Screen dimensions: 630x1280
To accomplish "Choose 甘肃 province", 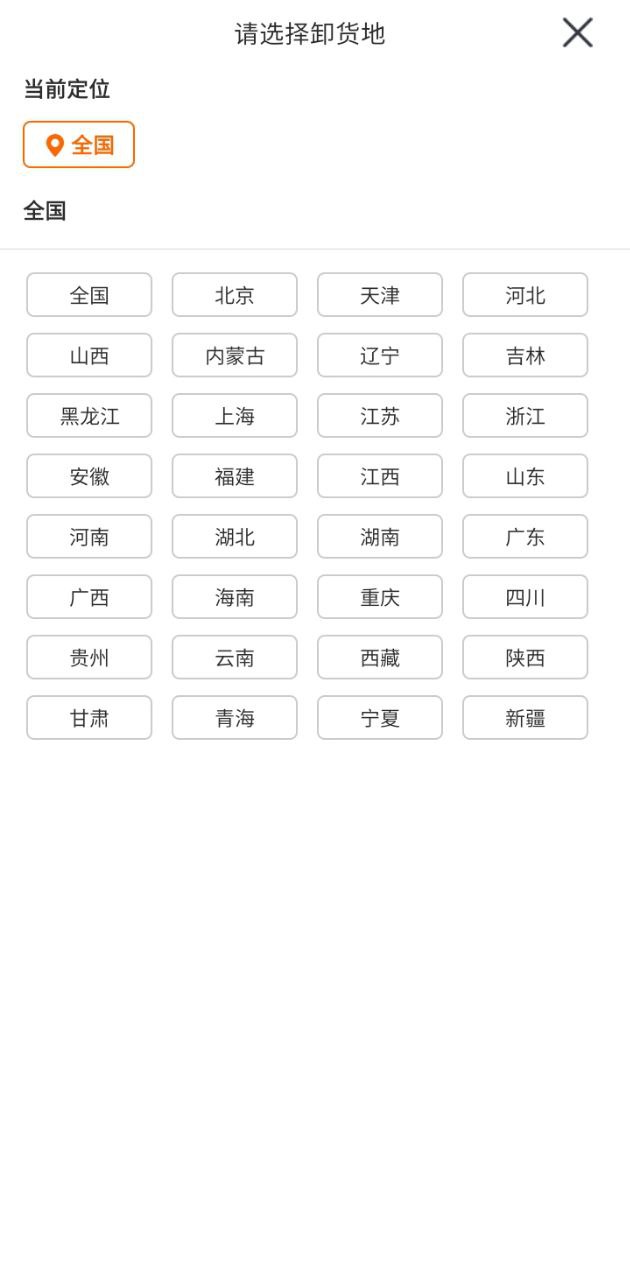I will point(89,718).
